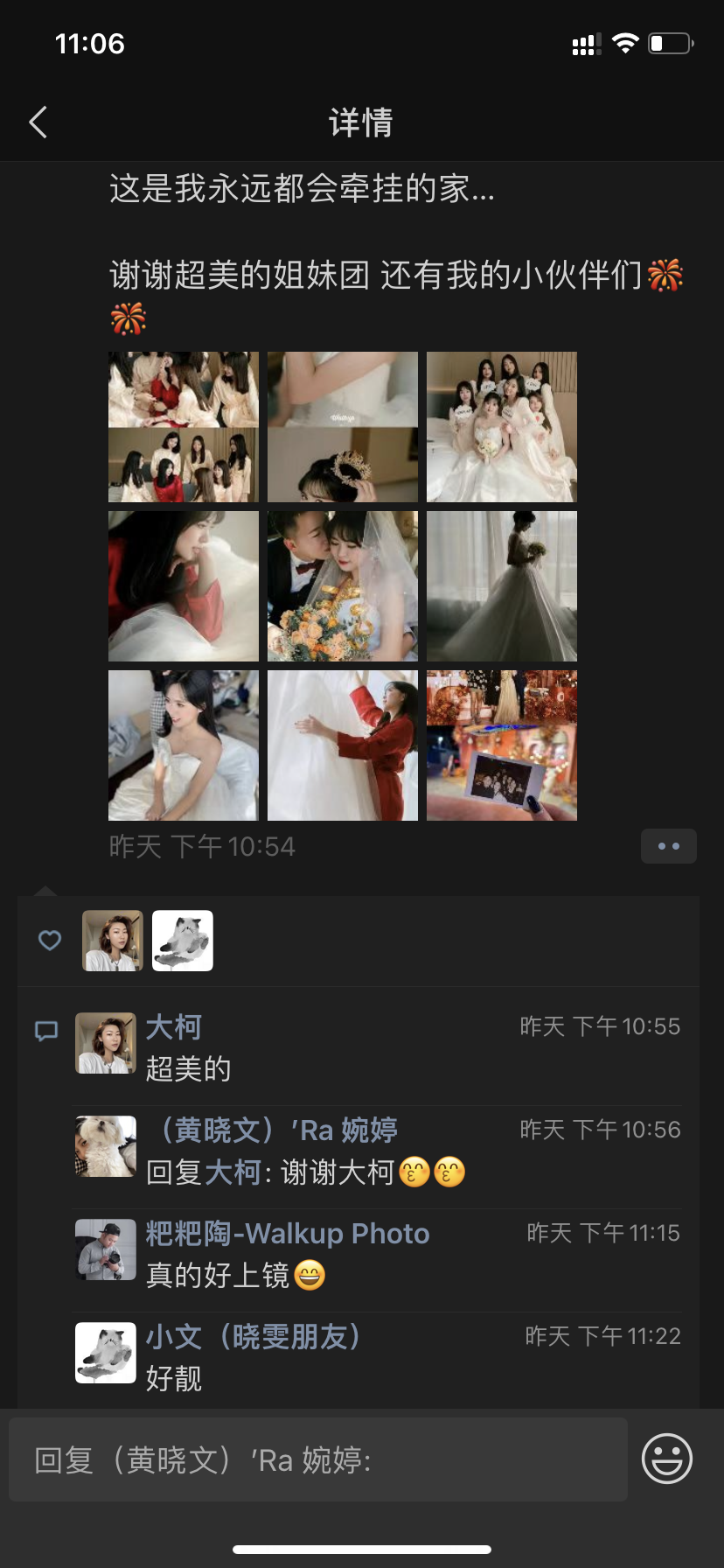This screenshot has height=1568, width=724.
Task: Open the crown photo collage thumbnail
Action: (x=343, y=427)
